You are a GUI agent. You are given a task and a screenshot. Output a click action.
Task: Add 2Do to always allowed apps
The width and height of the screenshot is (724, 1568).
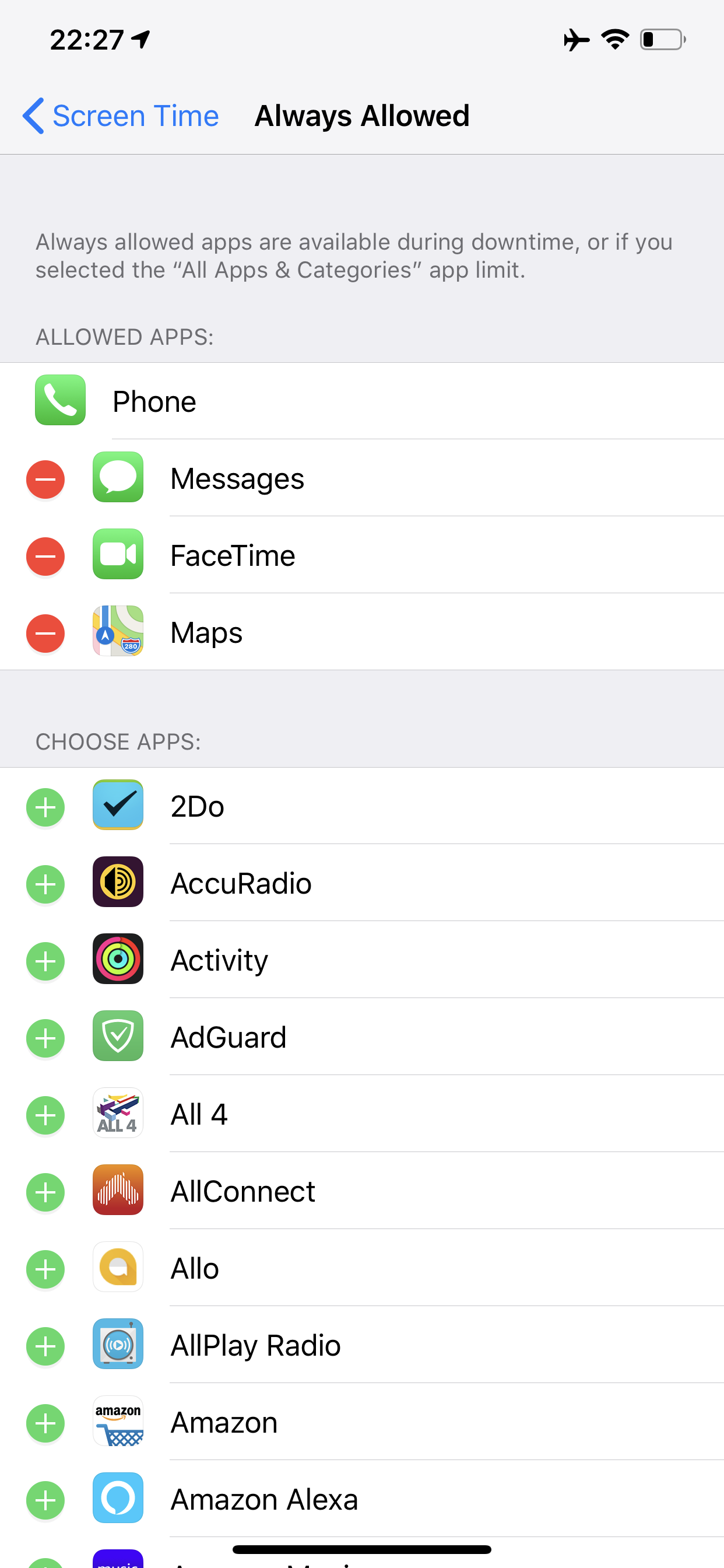click(x=45, y=807)
